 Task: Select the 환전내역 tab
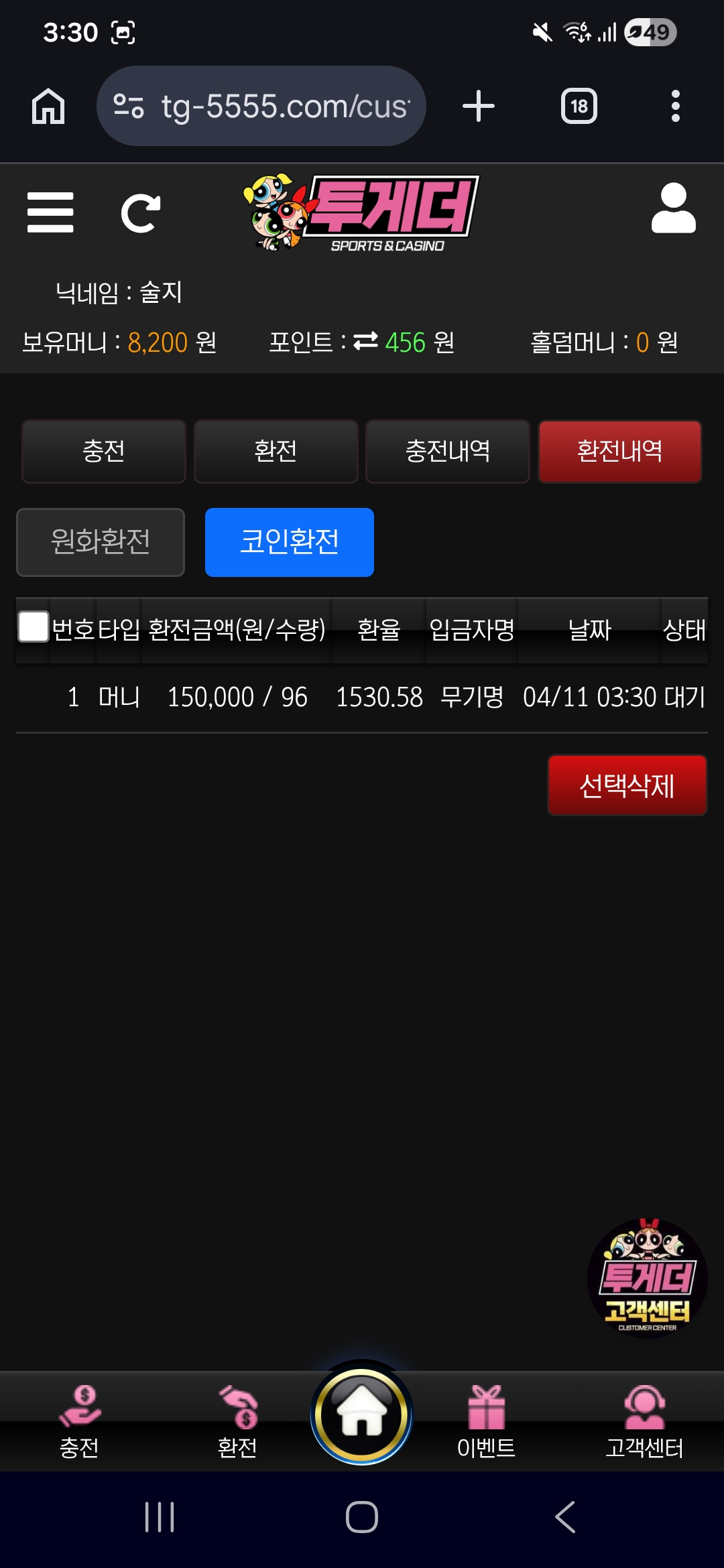[620, 451]
